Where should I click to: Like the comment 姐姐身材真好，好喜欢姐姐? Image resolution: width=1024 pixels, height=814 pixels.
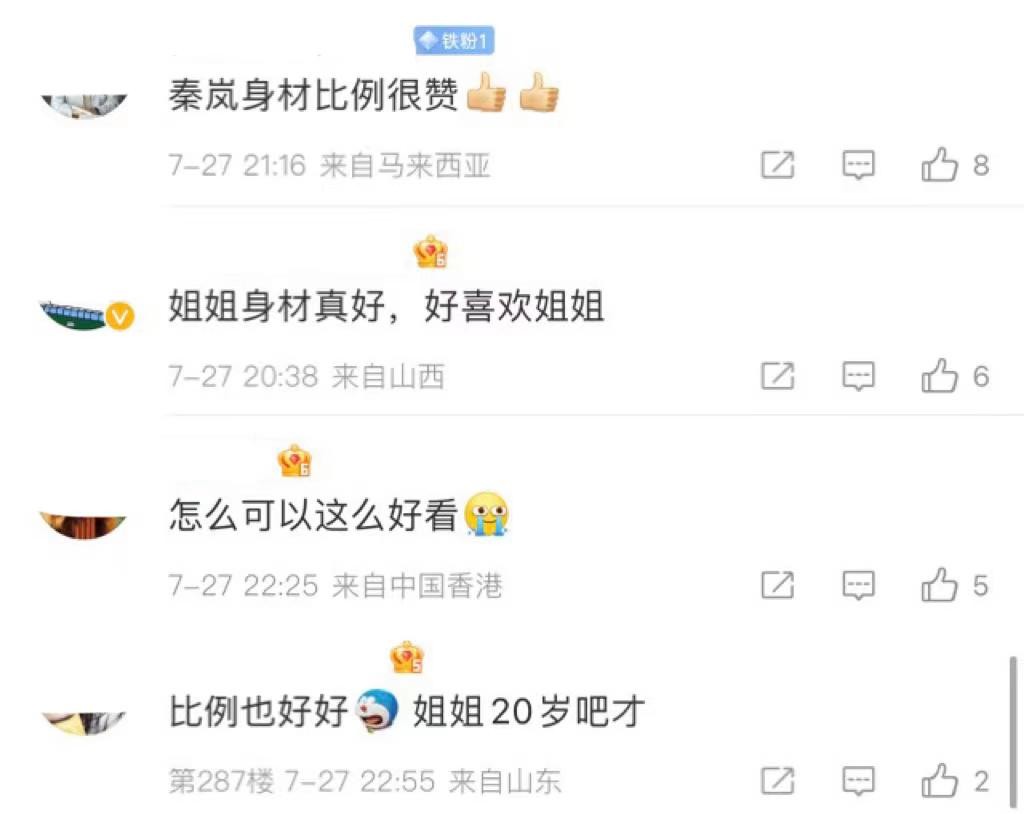pos(940,376)
